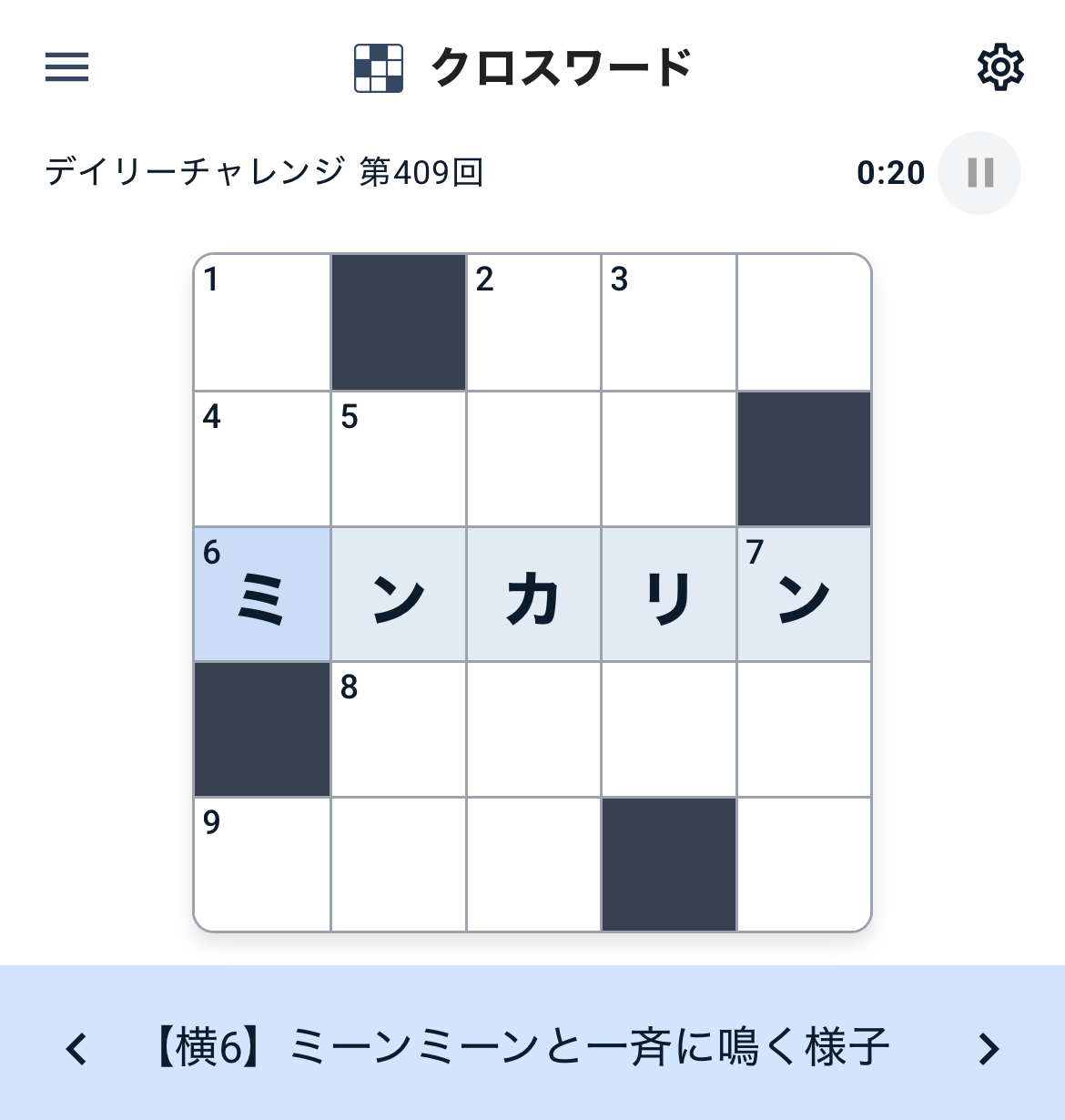Select crossword cell numbered 2
Screen dimensions: 1065x1120
click(533, 323)
